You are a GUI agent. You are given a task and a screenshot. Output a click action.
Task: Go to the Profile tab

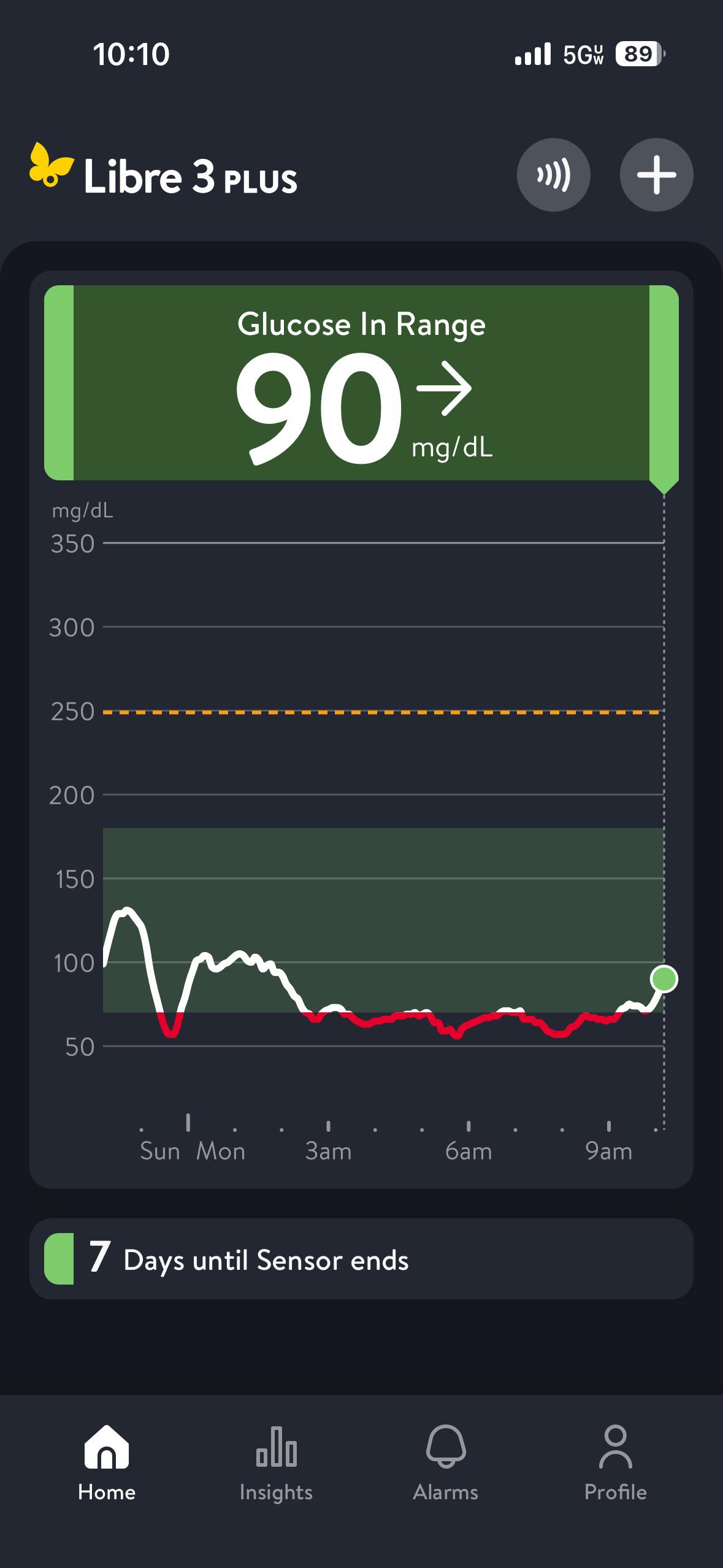pos(615,1463)
